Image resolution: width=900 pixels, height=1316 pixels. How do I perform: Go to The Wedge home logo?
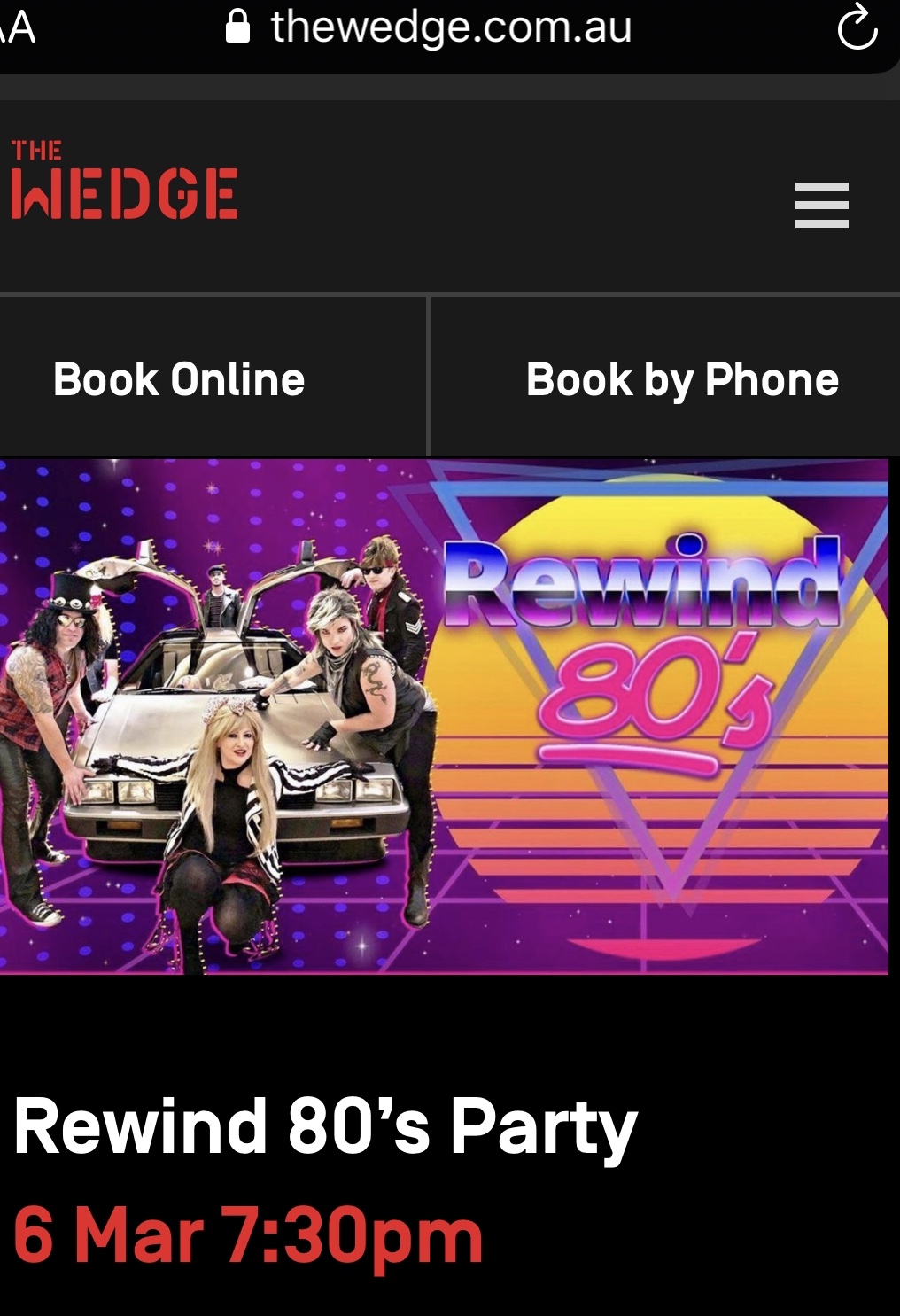pyautogui.click(x=124, y=180)
